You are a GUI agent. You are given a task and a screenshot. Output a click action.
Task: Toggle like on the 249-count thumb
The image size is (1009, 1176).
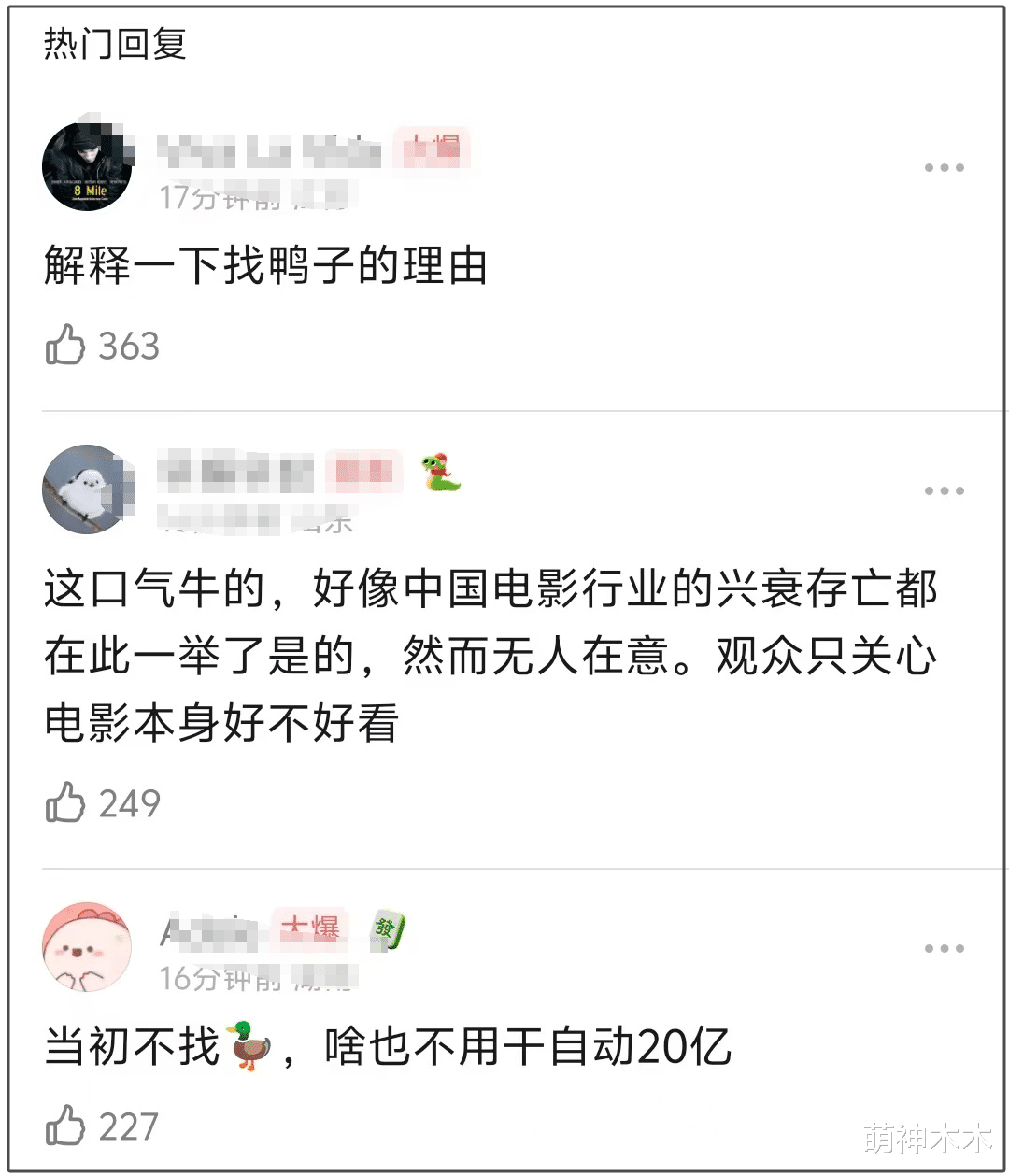(65, 801)
